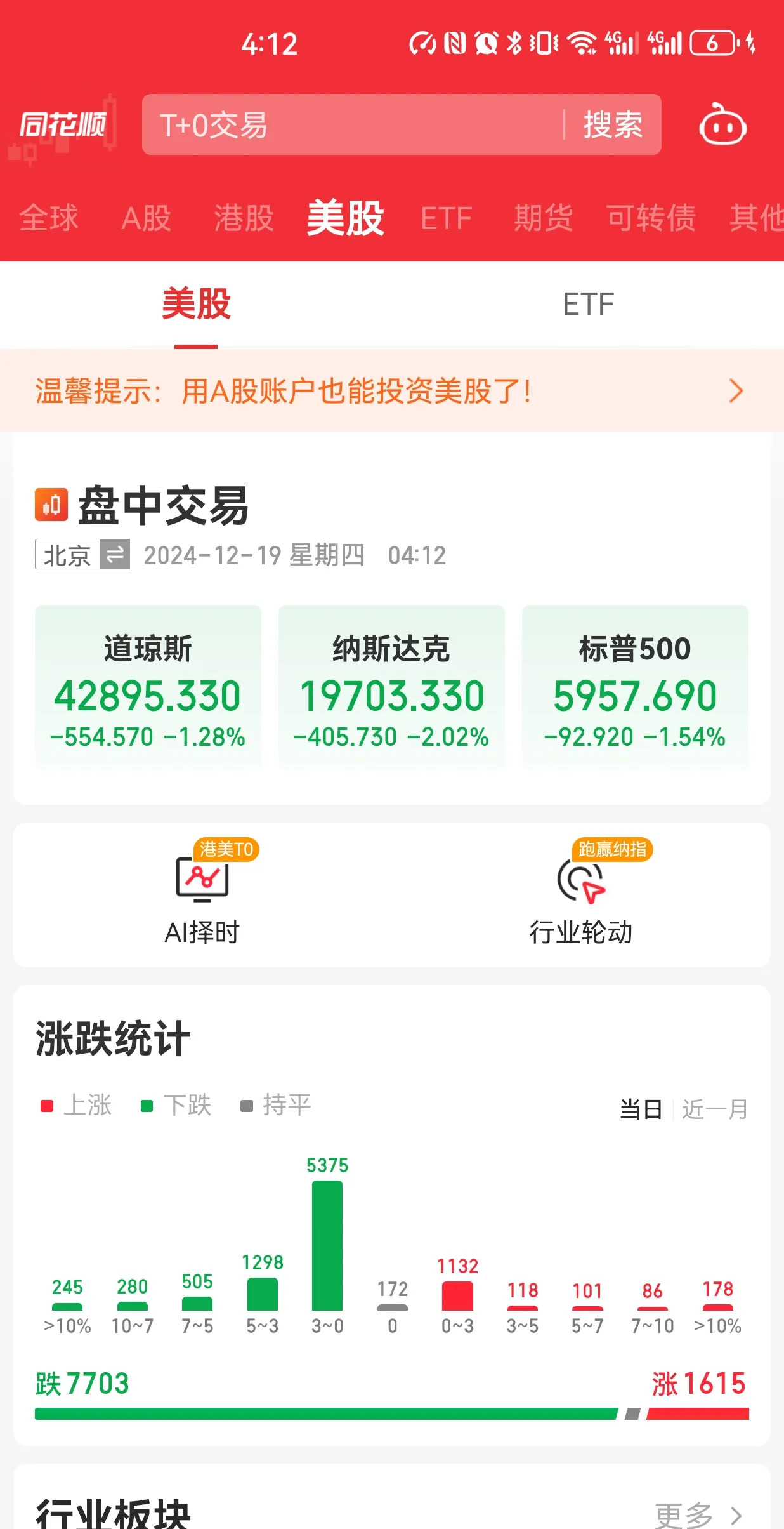This screenshot has height=1529, width=784.
Task: Tap the robot assistant icon top right
Action: (x=723, y=126)
